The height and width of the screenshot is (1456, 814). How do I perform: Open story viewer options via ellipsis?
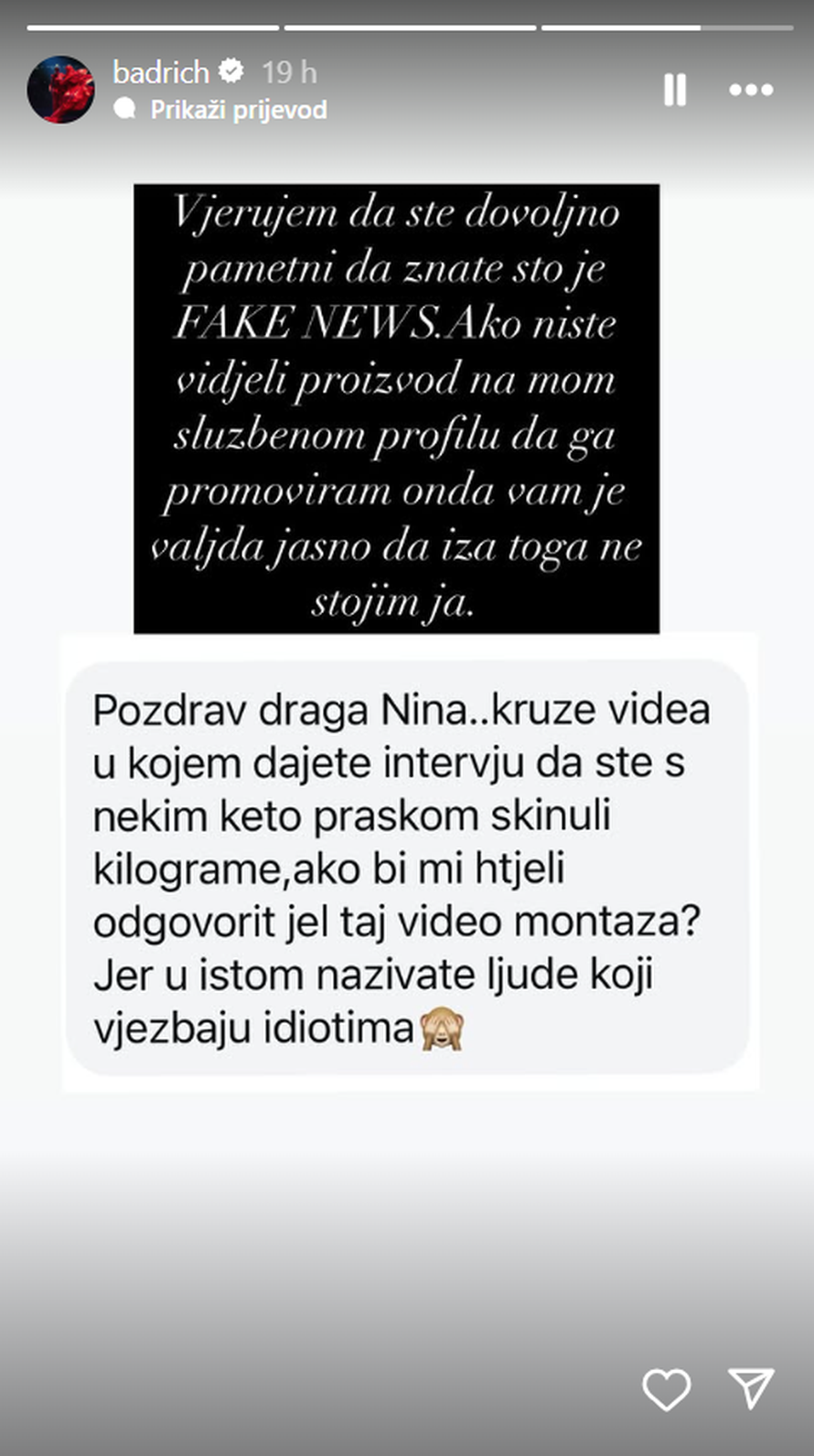(x=752, y=90)
